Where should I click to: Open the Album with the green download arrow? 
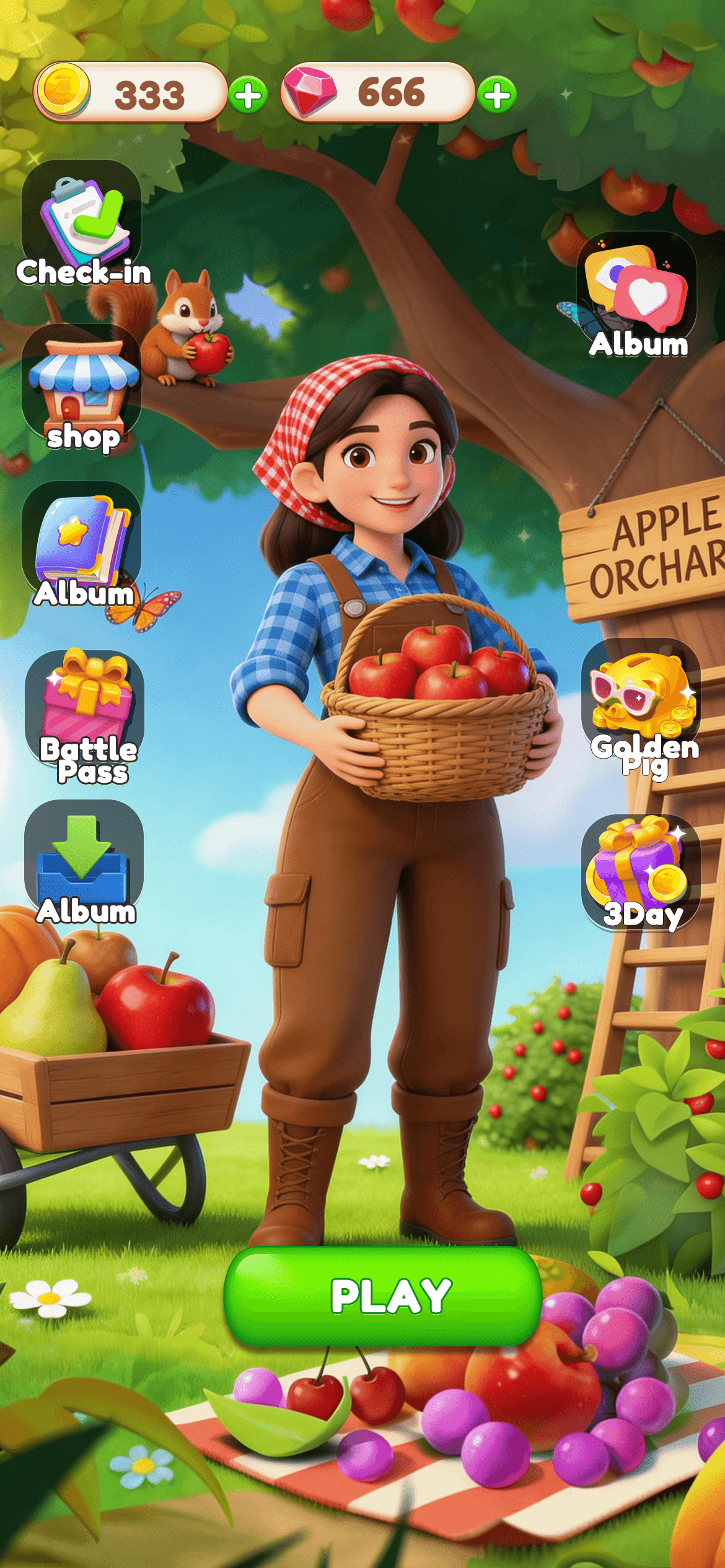[x=84, y=862]
